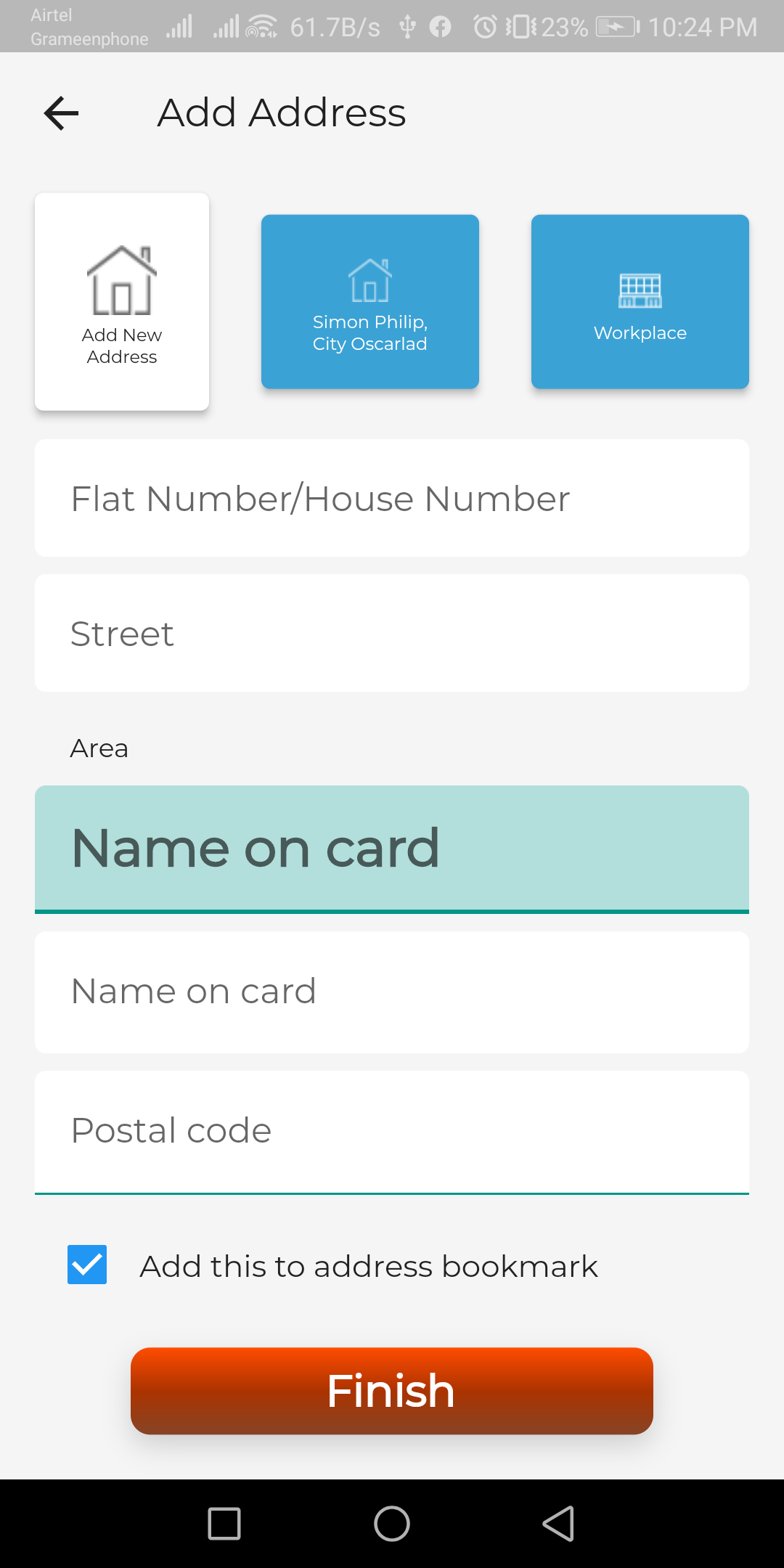Tap the alarm clock status bar icon
The height and width of the screenshot is (1568, 784).
[x=485, y=27]
